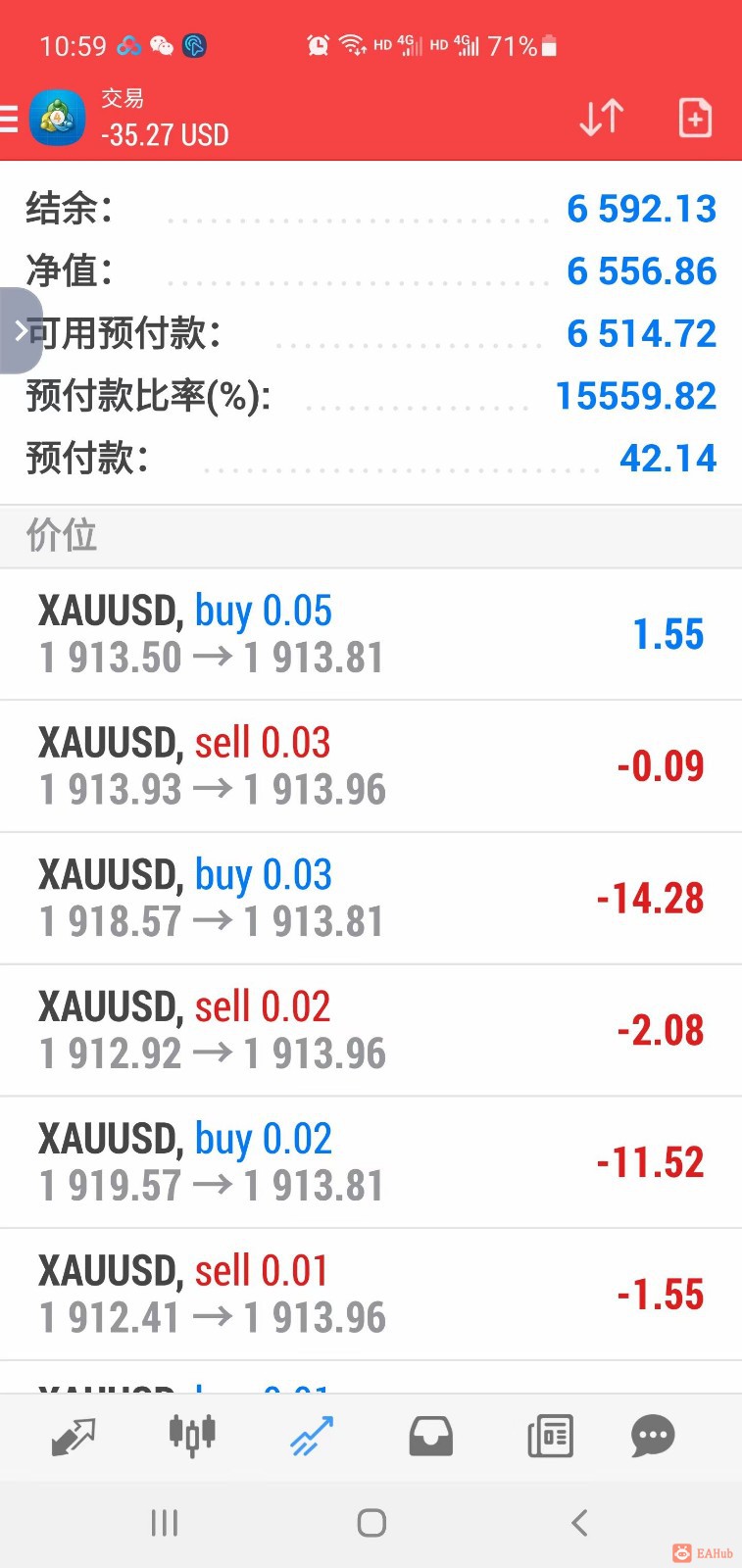Go back with the system back button

pyautogui.click(x=579, y=1523)
